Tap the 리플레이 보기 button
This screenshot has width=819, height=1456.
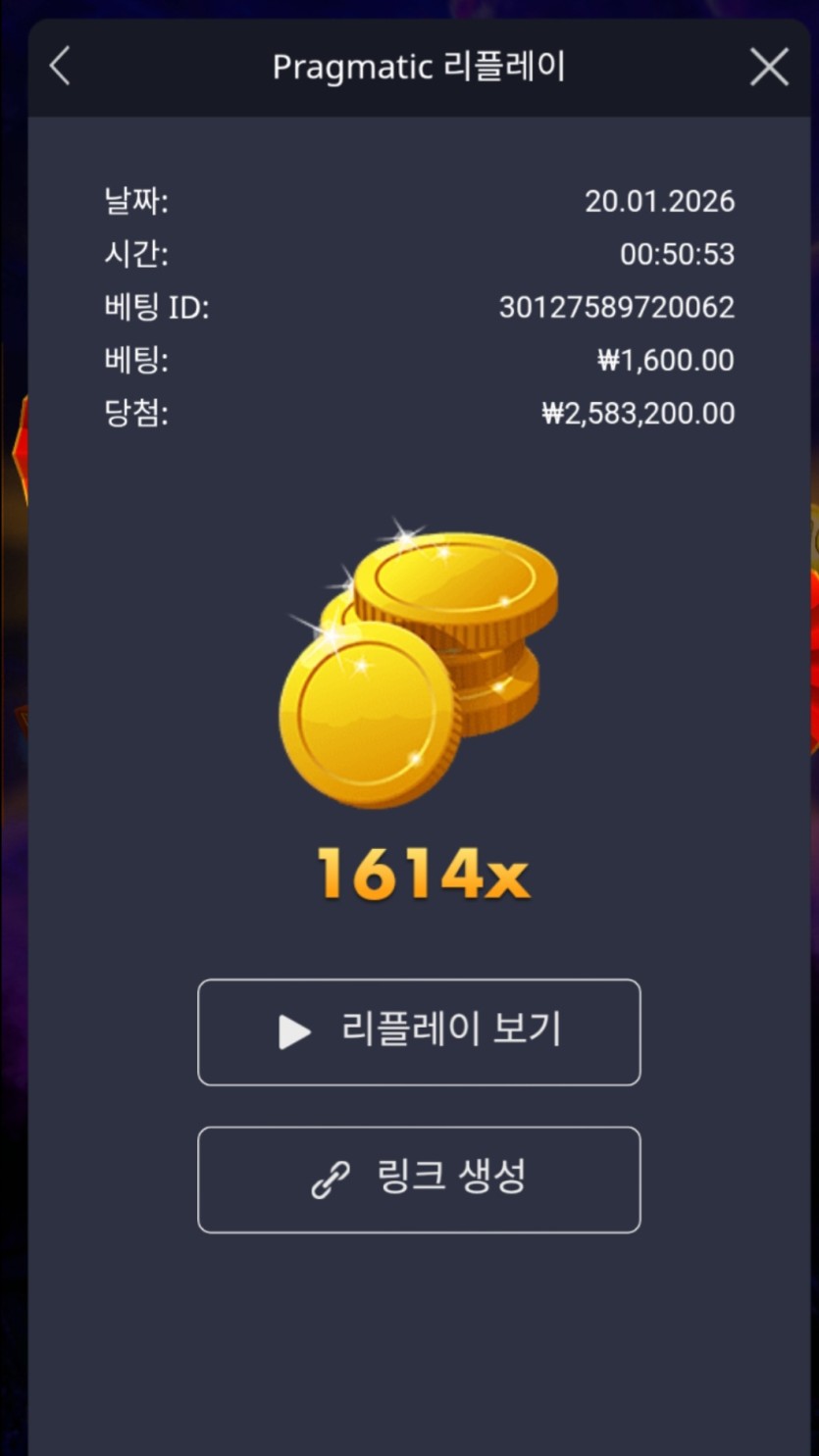point(419,1031)
